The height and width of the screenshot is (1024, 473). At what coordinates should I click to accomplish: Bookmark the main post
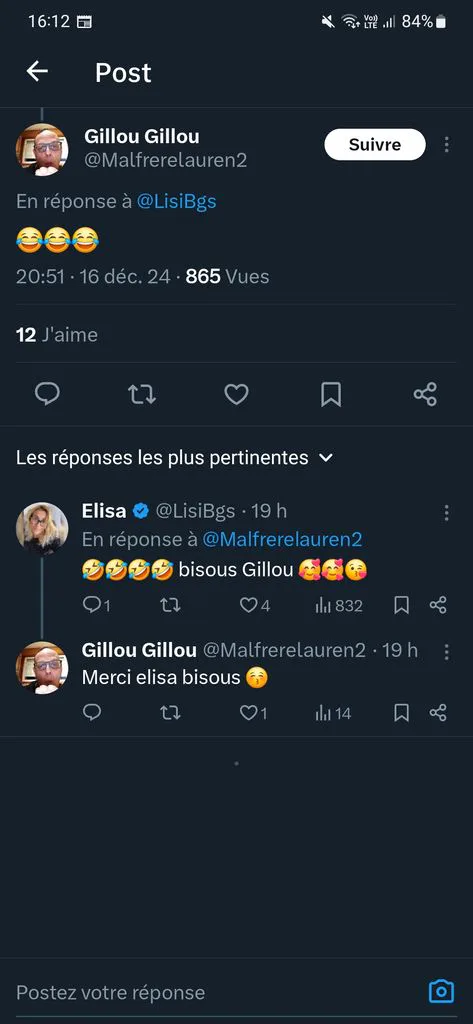coord(331,394)
